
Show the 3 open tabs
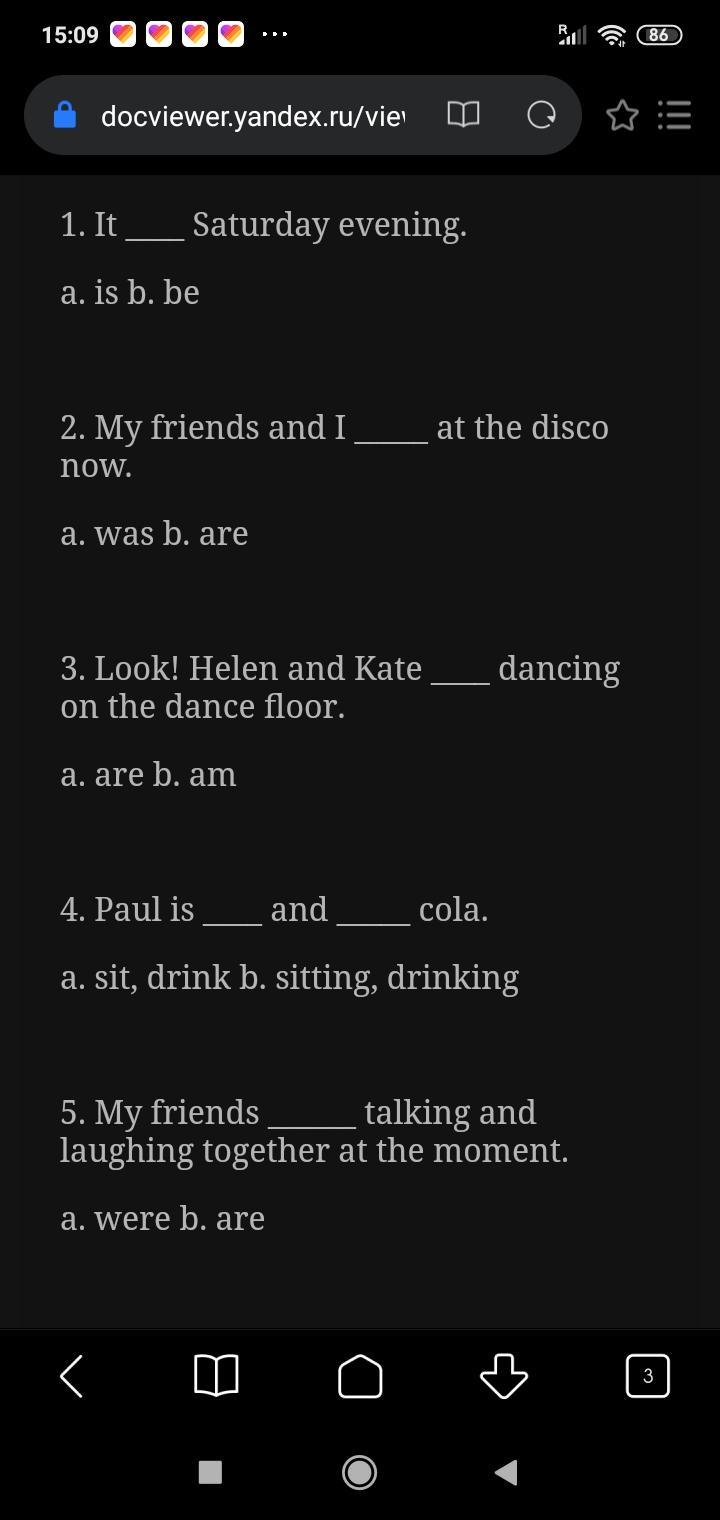coord(647,1376)
